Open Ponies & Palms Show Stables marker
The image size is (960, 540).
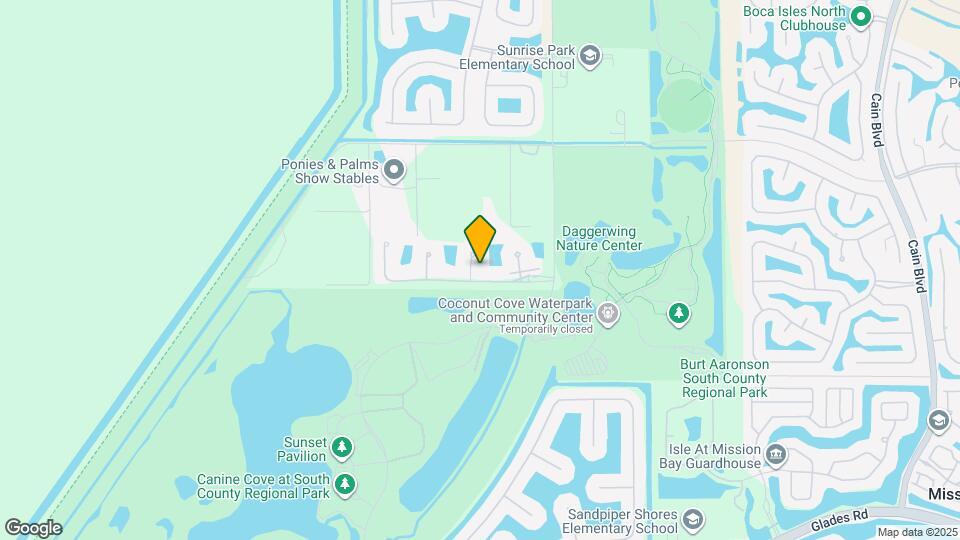coord(394,170)
